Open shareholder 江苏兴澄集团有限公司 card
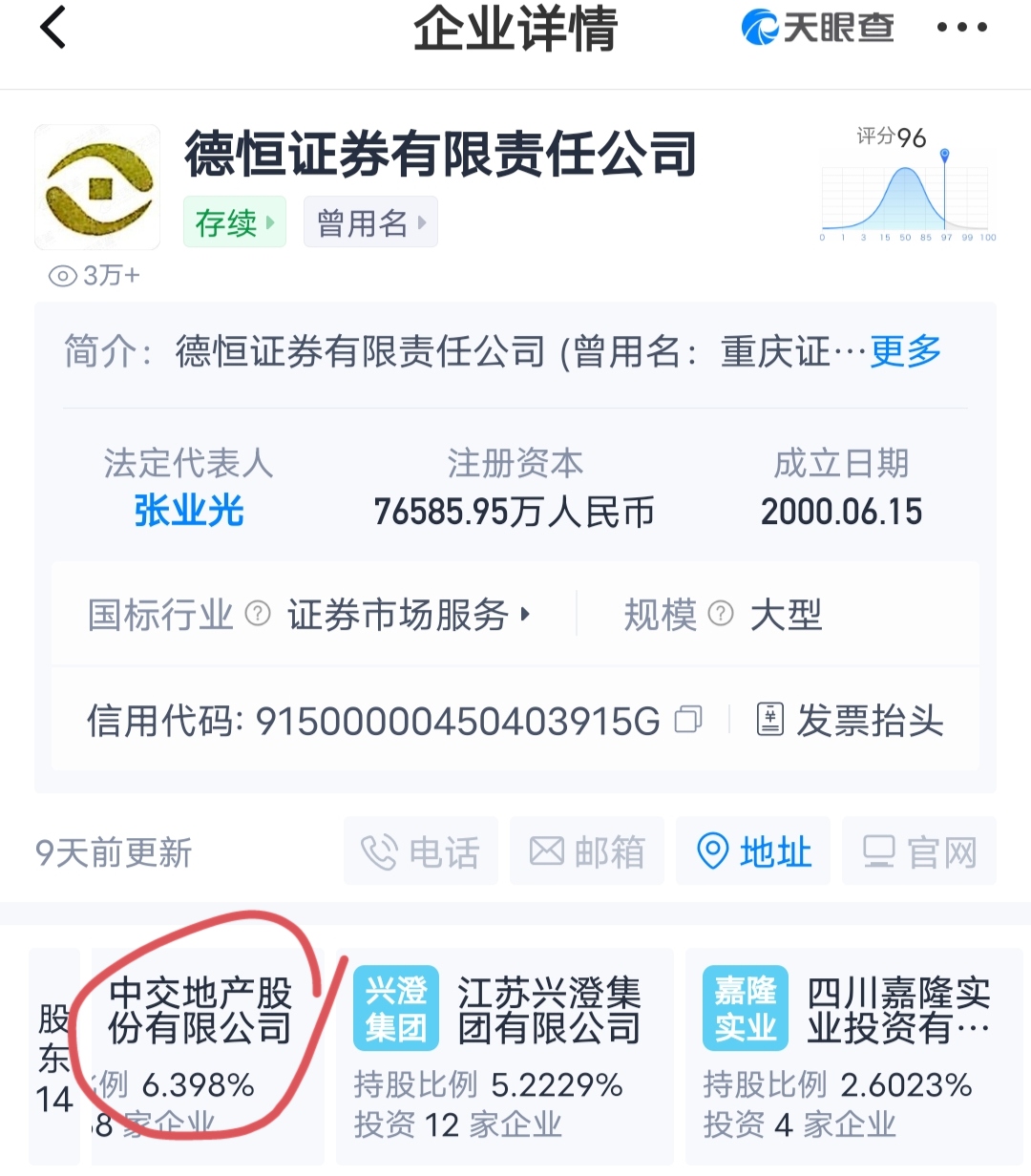Screen dimensions: 1031x1176 pos(504,1055)
